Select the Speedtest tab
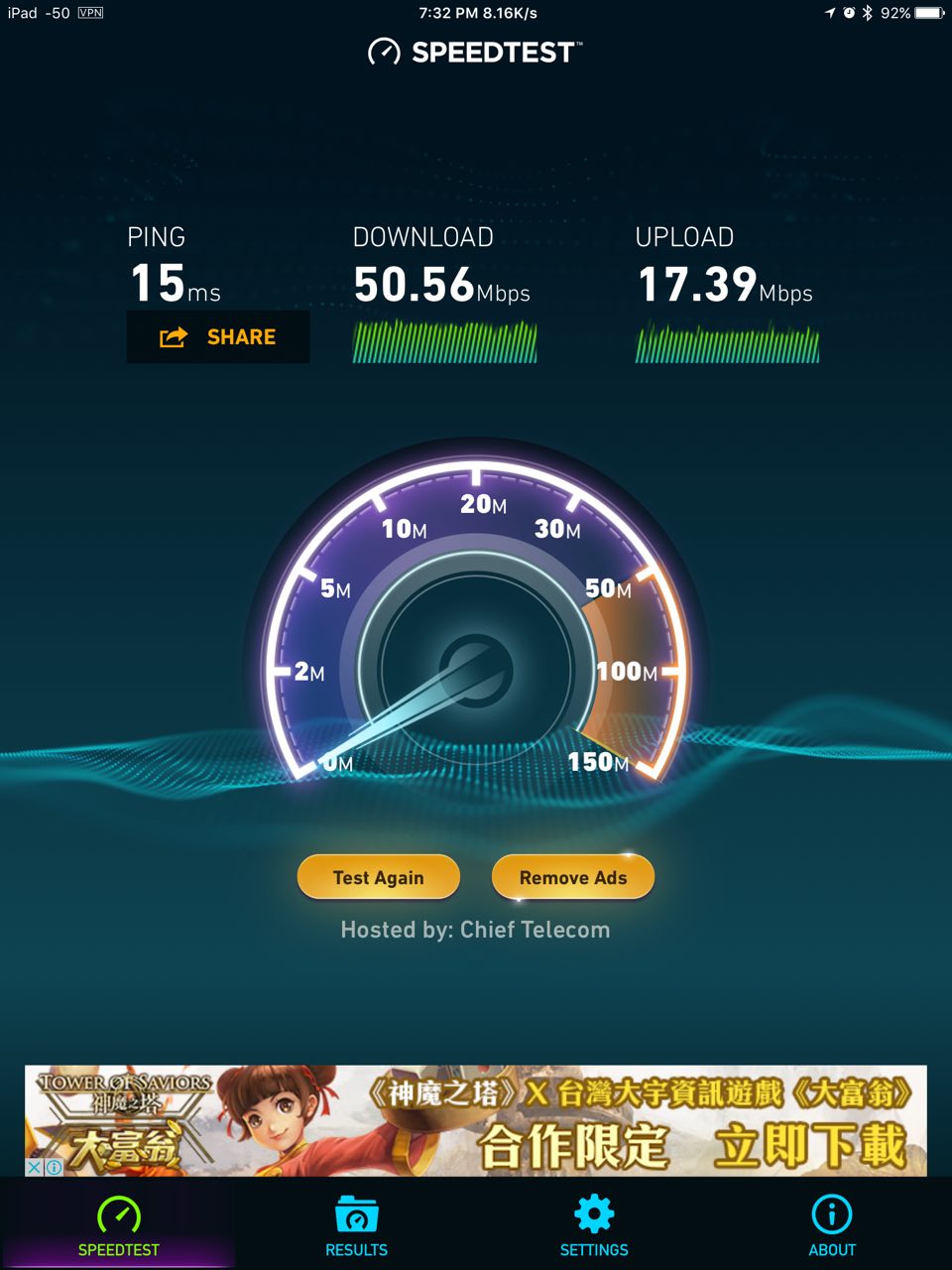Image resolution: width=952 pixels, height=1270 pixels. click(118, 1225)
